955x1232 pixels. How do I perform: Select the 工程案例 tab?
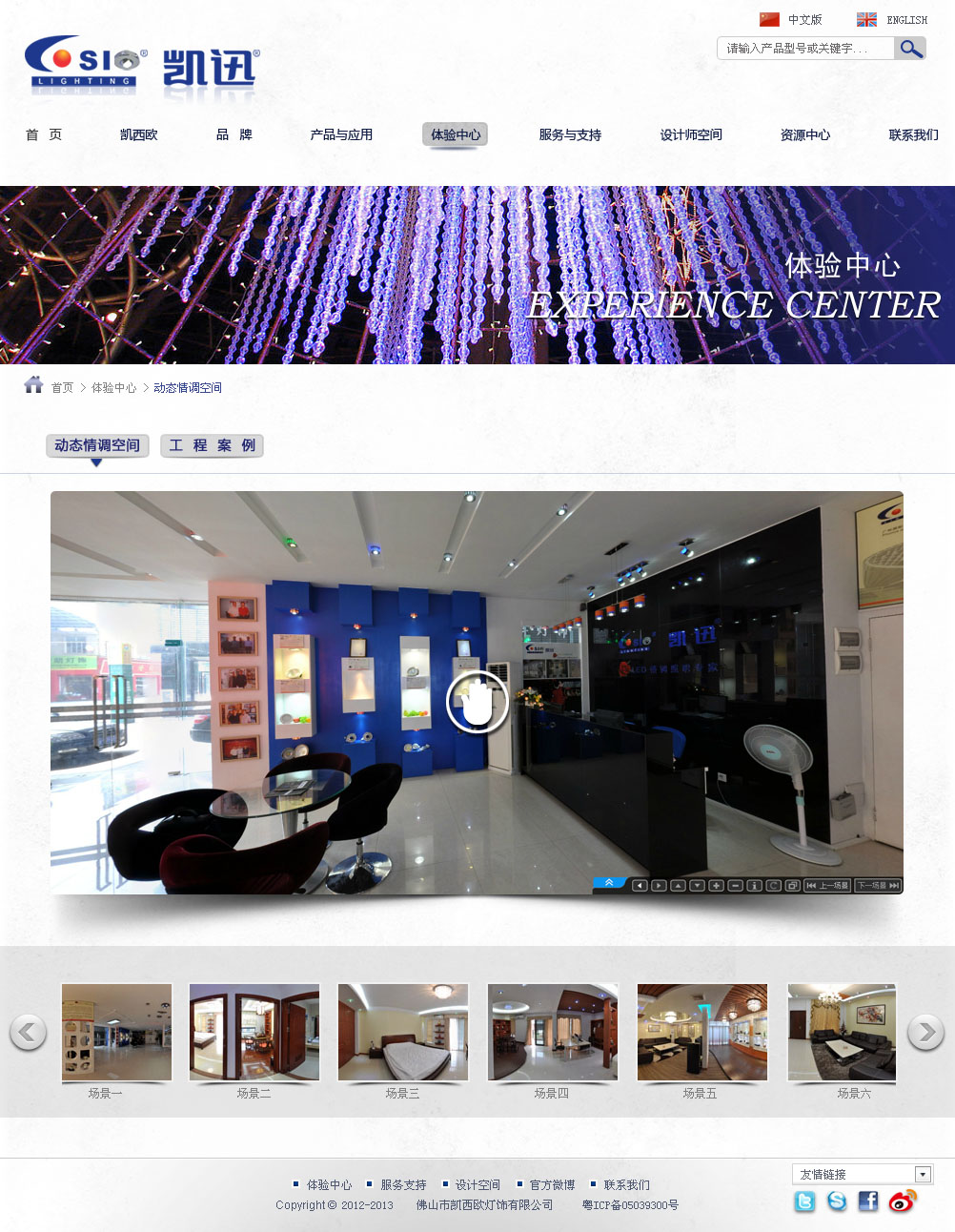click(212, 445)
